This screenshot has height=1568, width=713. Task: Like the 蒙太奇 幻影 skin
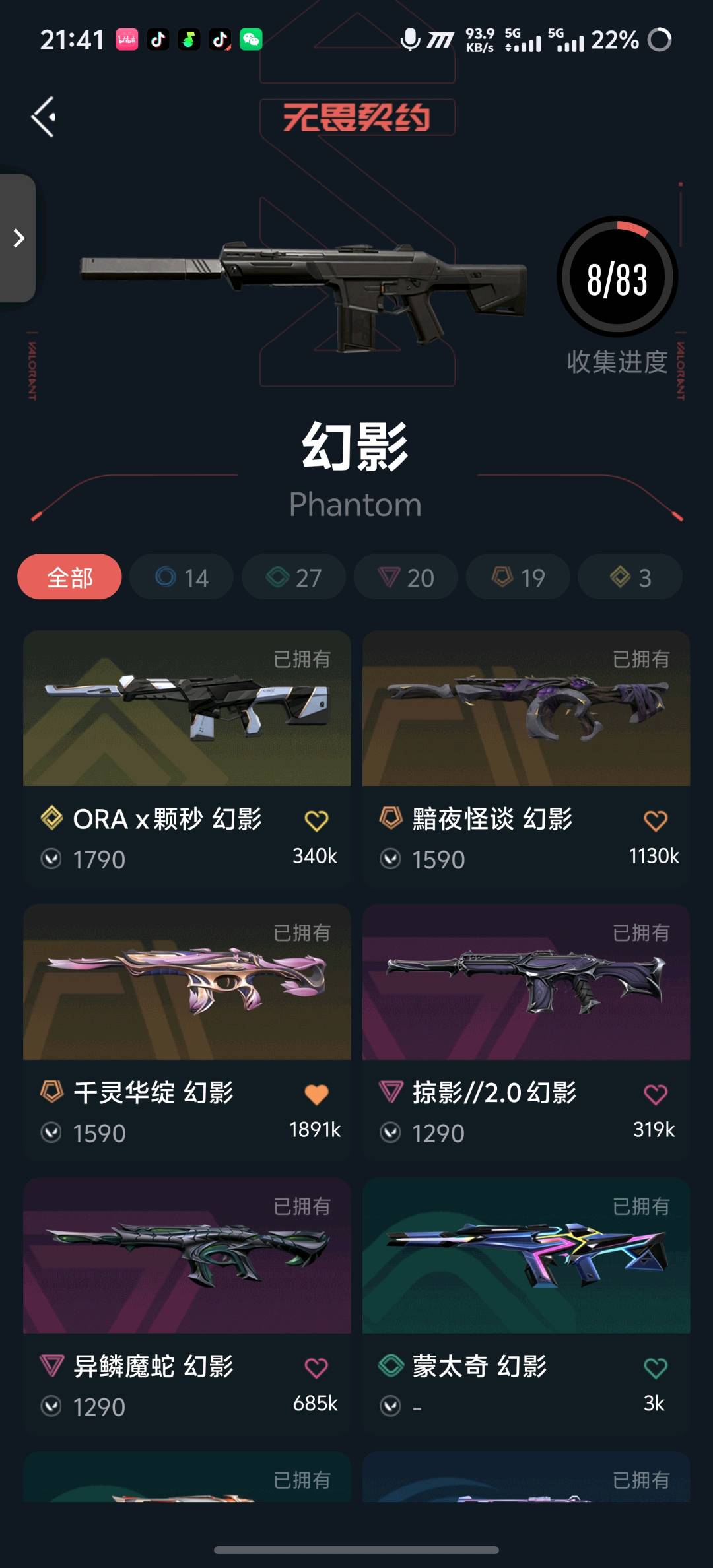tap(655, 1368)
